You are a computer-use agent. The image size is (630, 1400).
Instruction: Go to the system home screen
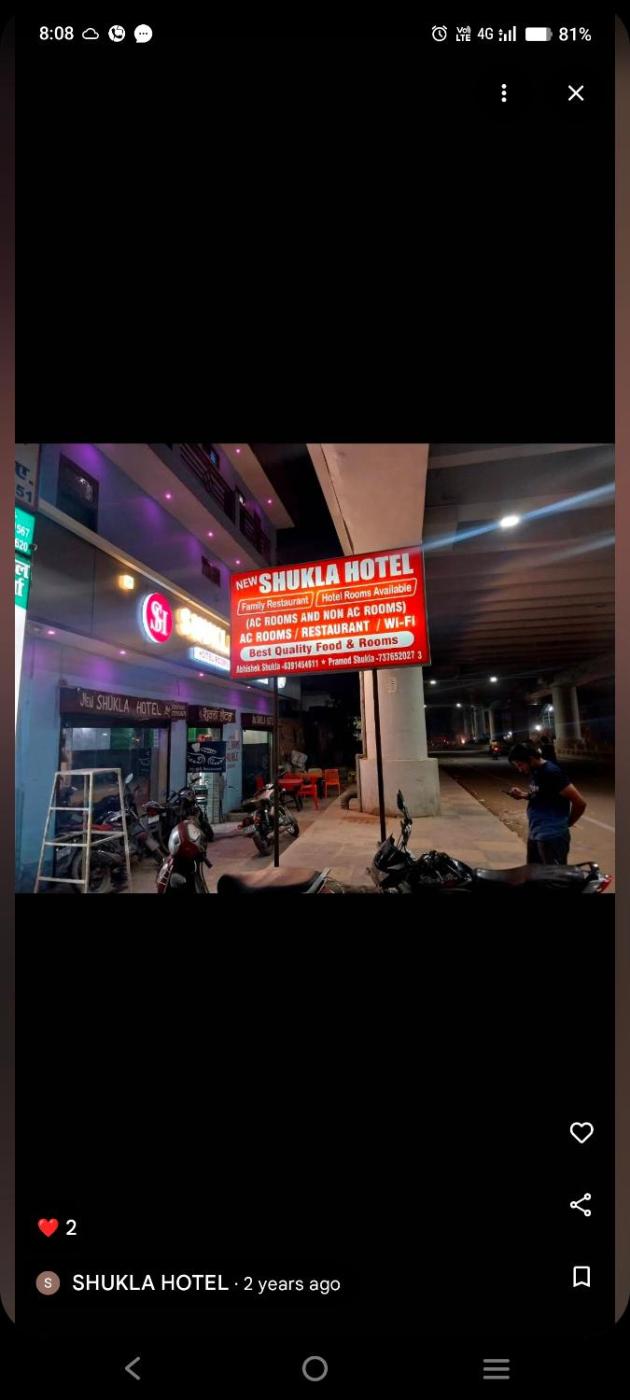pos(315,1368)
